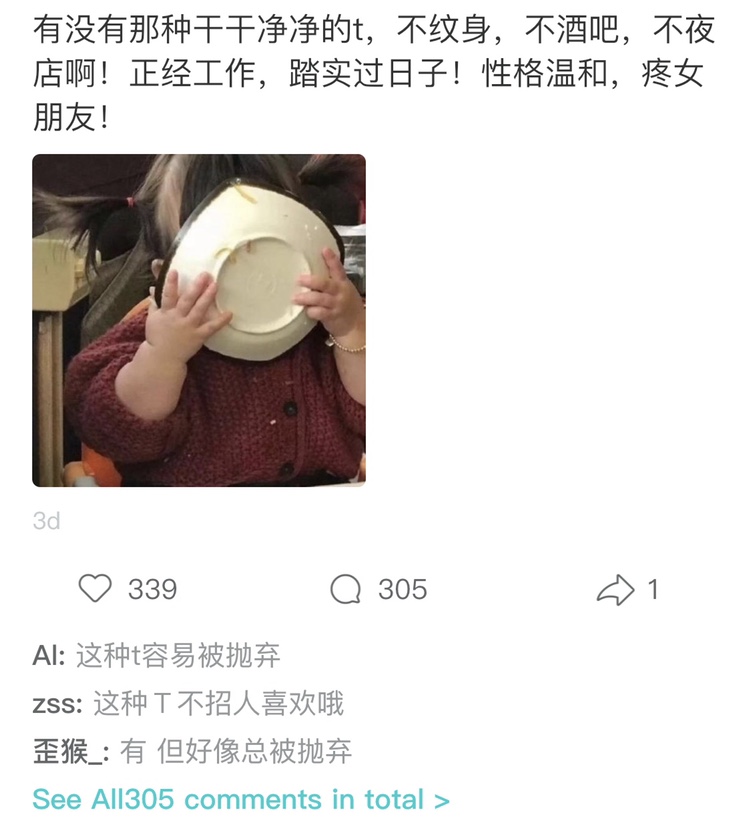Open See All 305 comments link
The height and width of the screenshot is (830, 750).
pyautogui.click(x=241, y=800)
